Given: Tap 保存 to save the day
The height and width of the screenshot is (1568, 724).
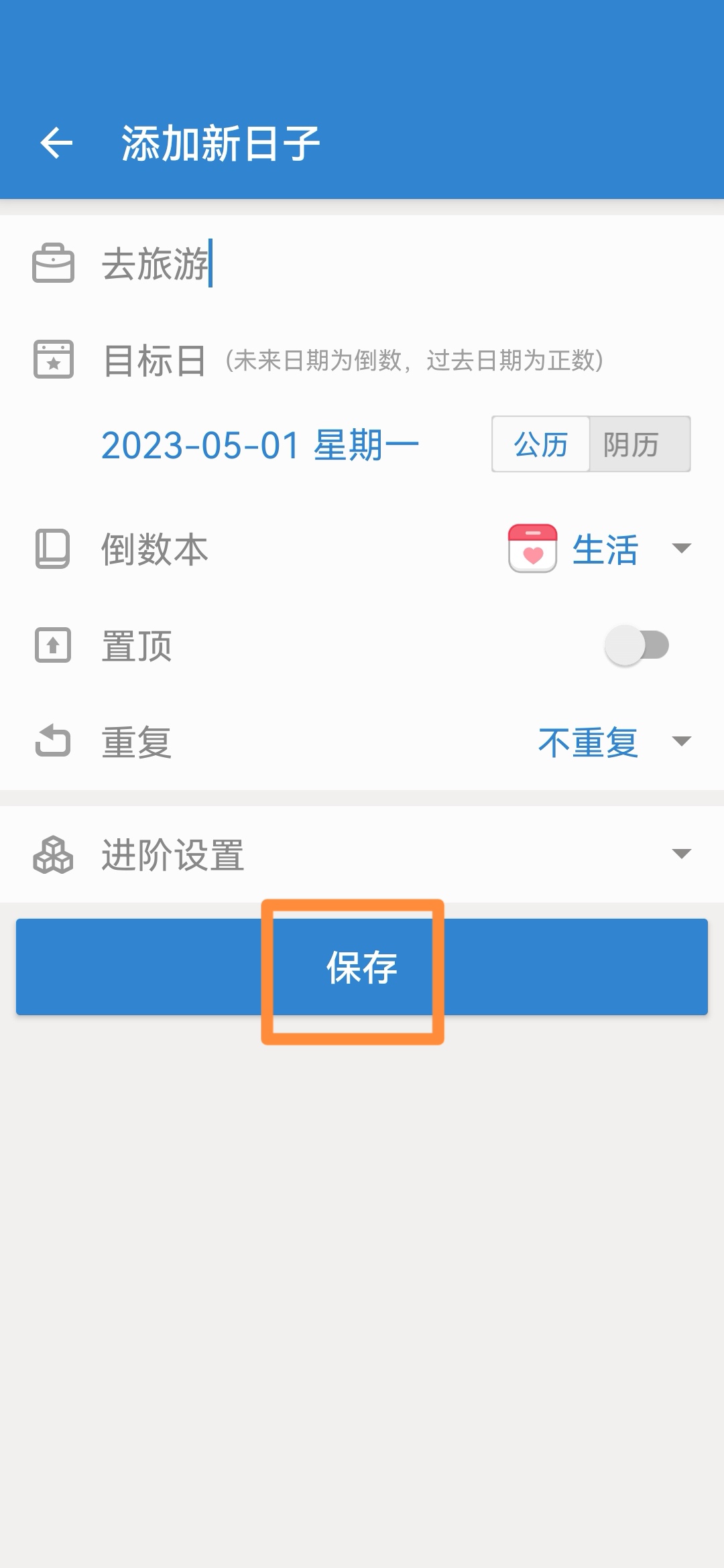Looking at the screenshot, I should click(x=362, y=967).
